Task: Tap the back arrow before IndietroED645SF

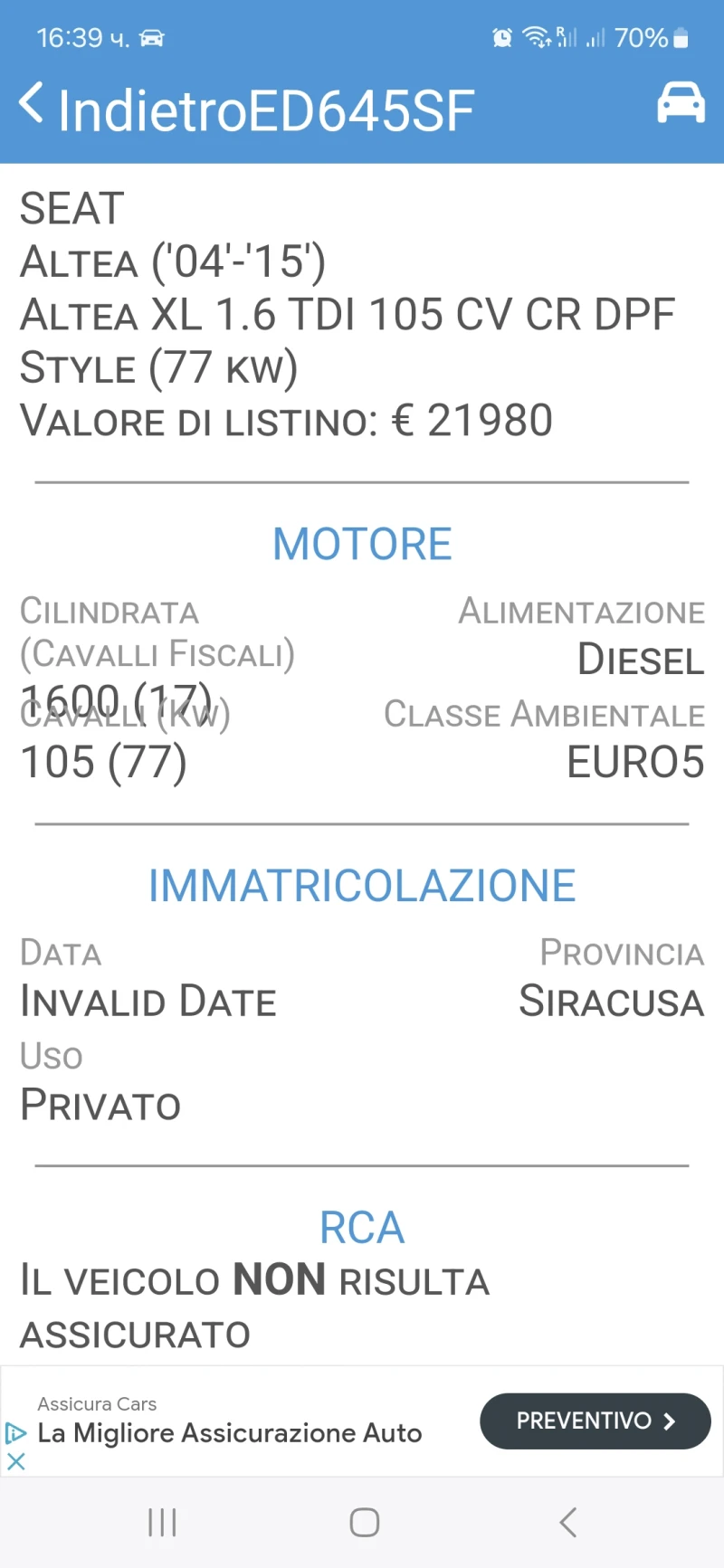Action: [30, 102]
